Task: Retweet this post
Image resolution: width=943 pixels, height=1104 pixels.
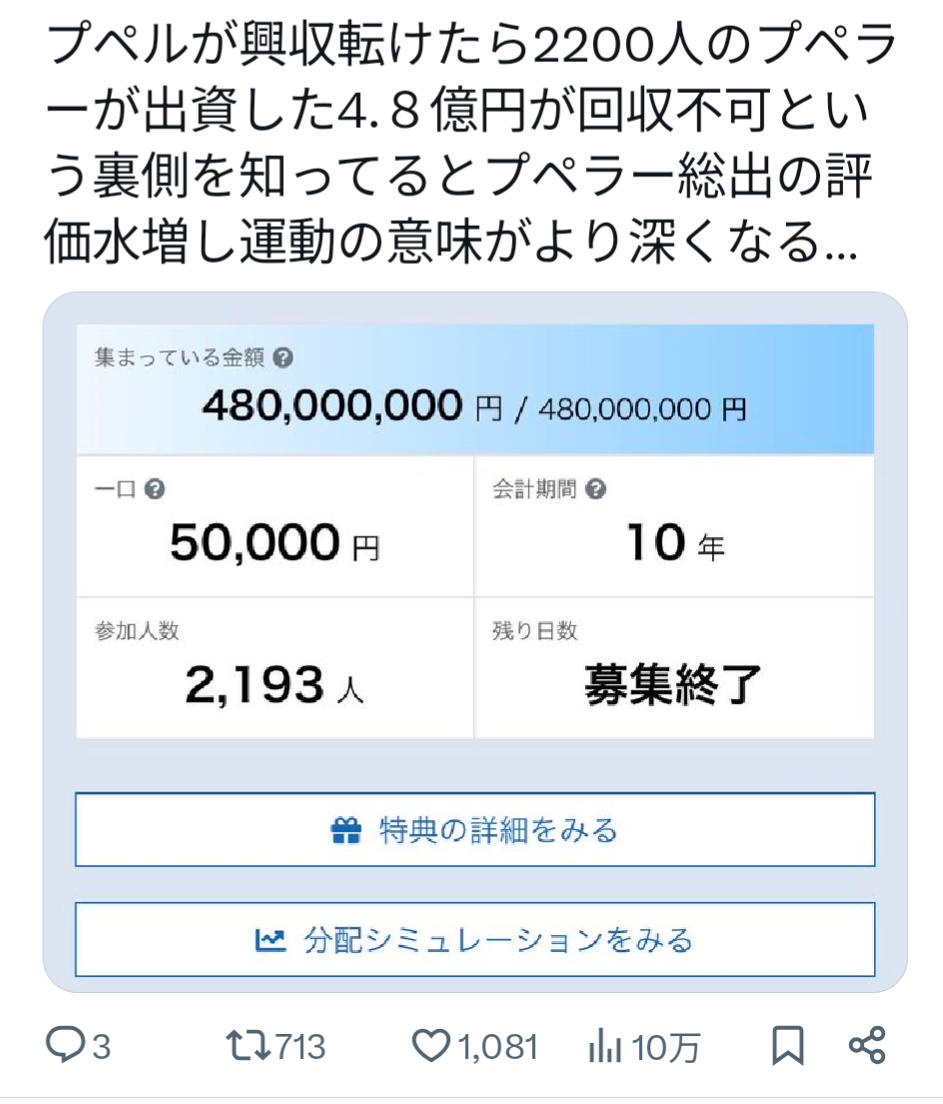Action: (x=243, y=1047)
